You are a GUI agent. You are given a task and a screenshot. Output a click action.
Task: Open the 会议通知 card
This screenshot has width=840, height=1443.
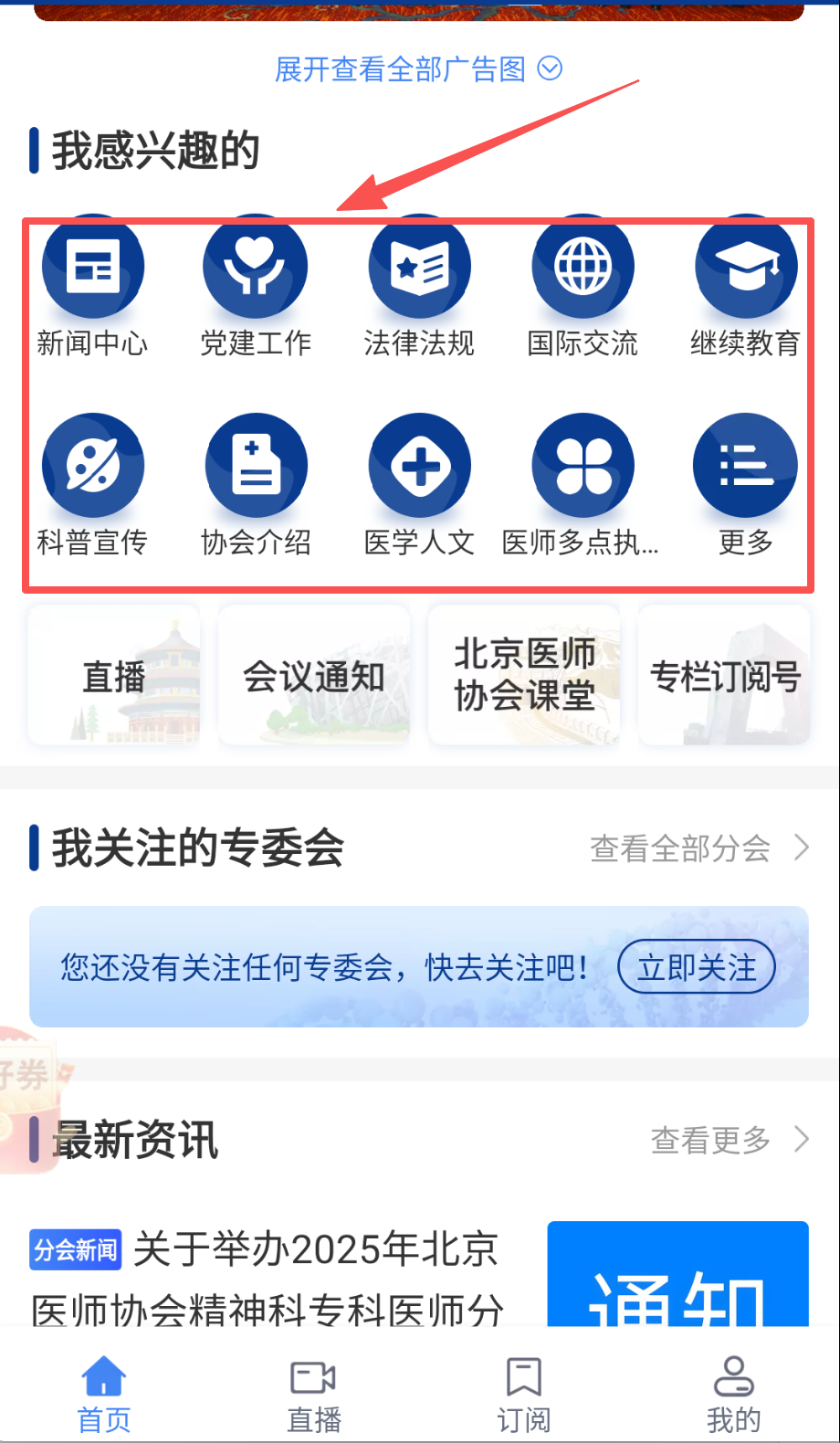coord(314,677)
